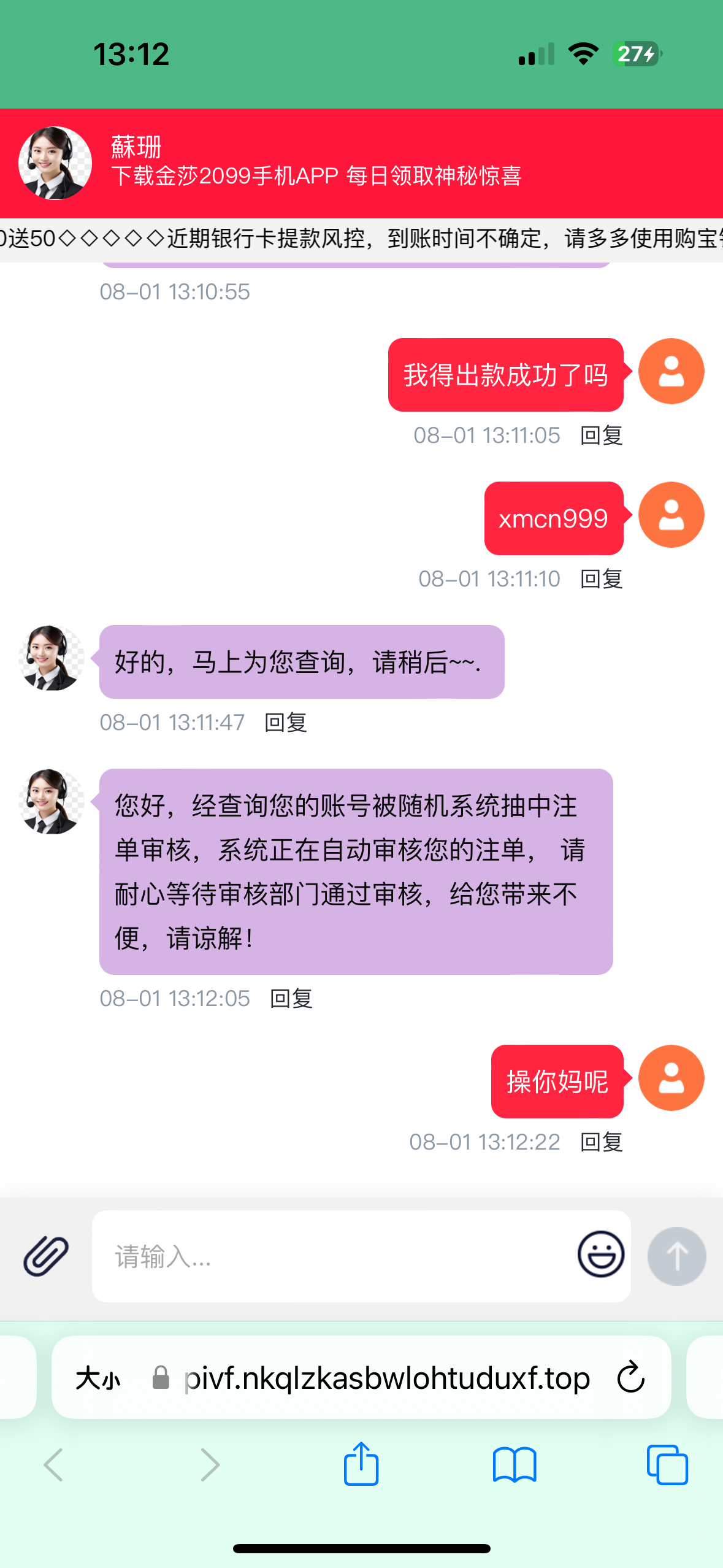
Task: Send the message with the arrow button
Action: pyautogui.click(x=676, y=1256)
